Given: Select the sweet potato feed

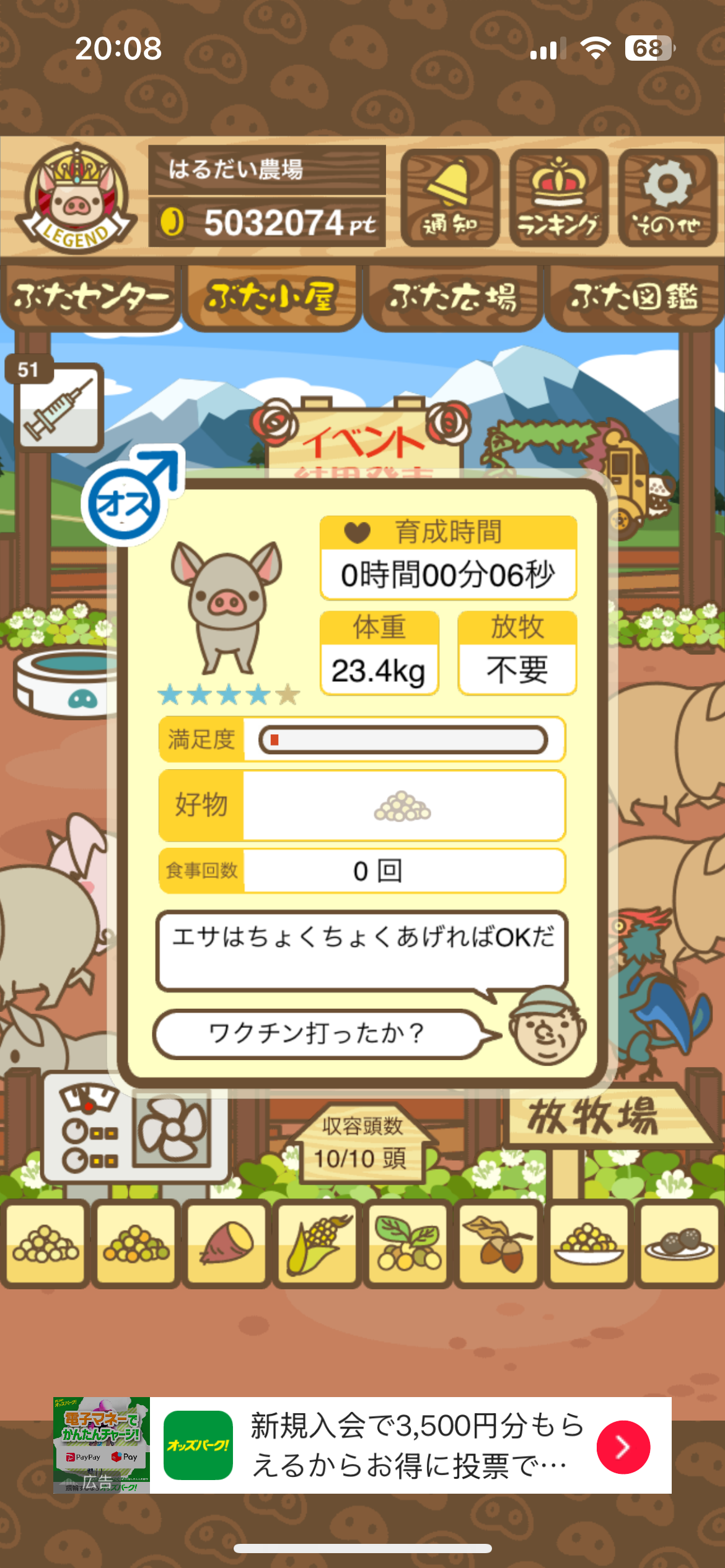Looking at the screenshot, I should pos(227,1244).
